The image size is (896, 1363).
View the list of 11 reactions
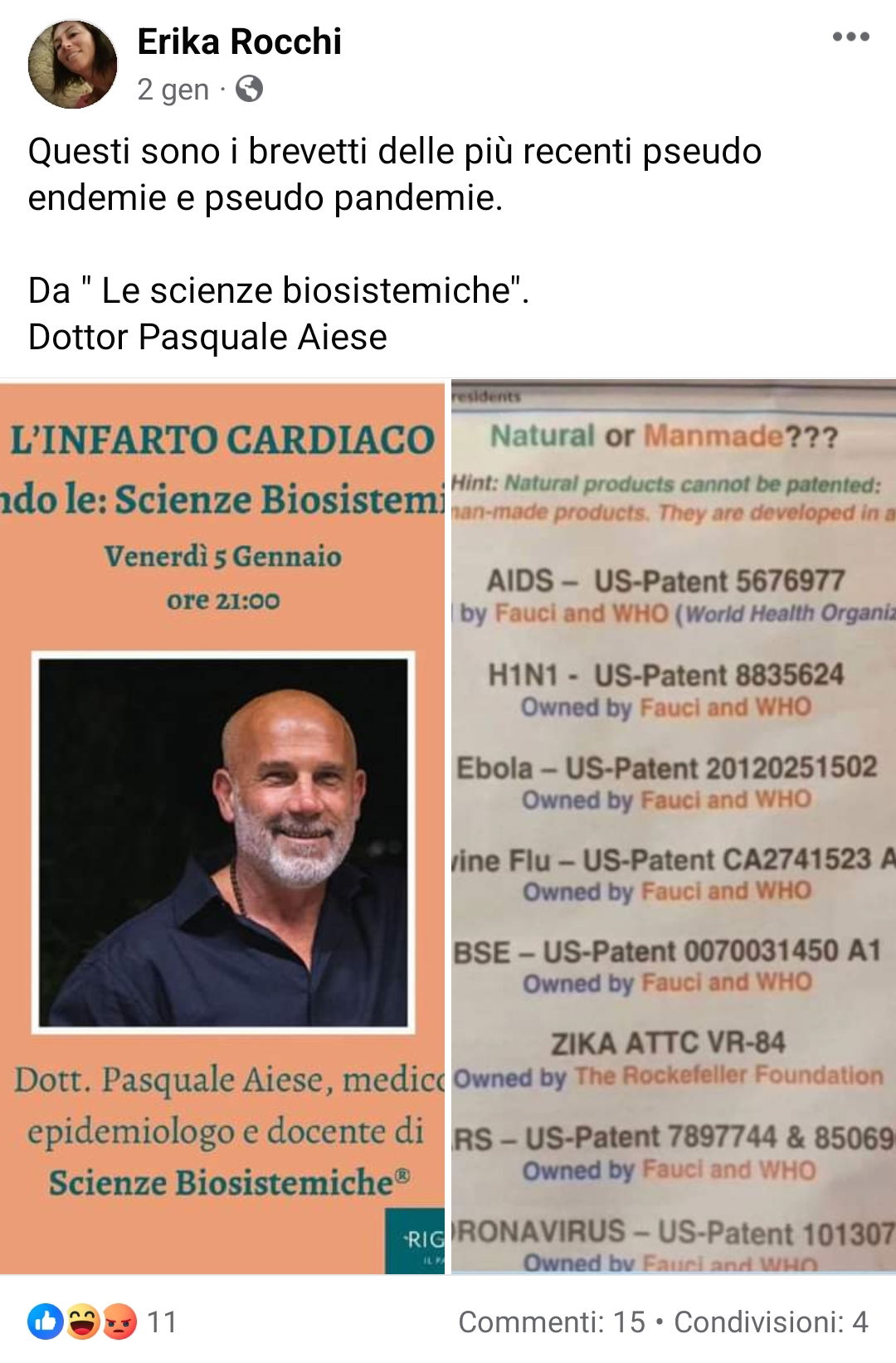pyautogui.click(x=103, y=1322)
